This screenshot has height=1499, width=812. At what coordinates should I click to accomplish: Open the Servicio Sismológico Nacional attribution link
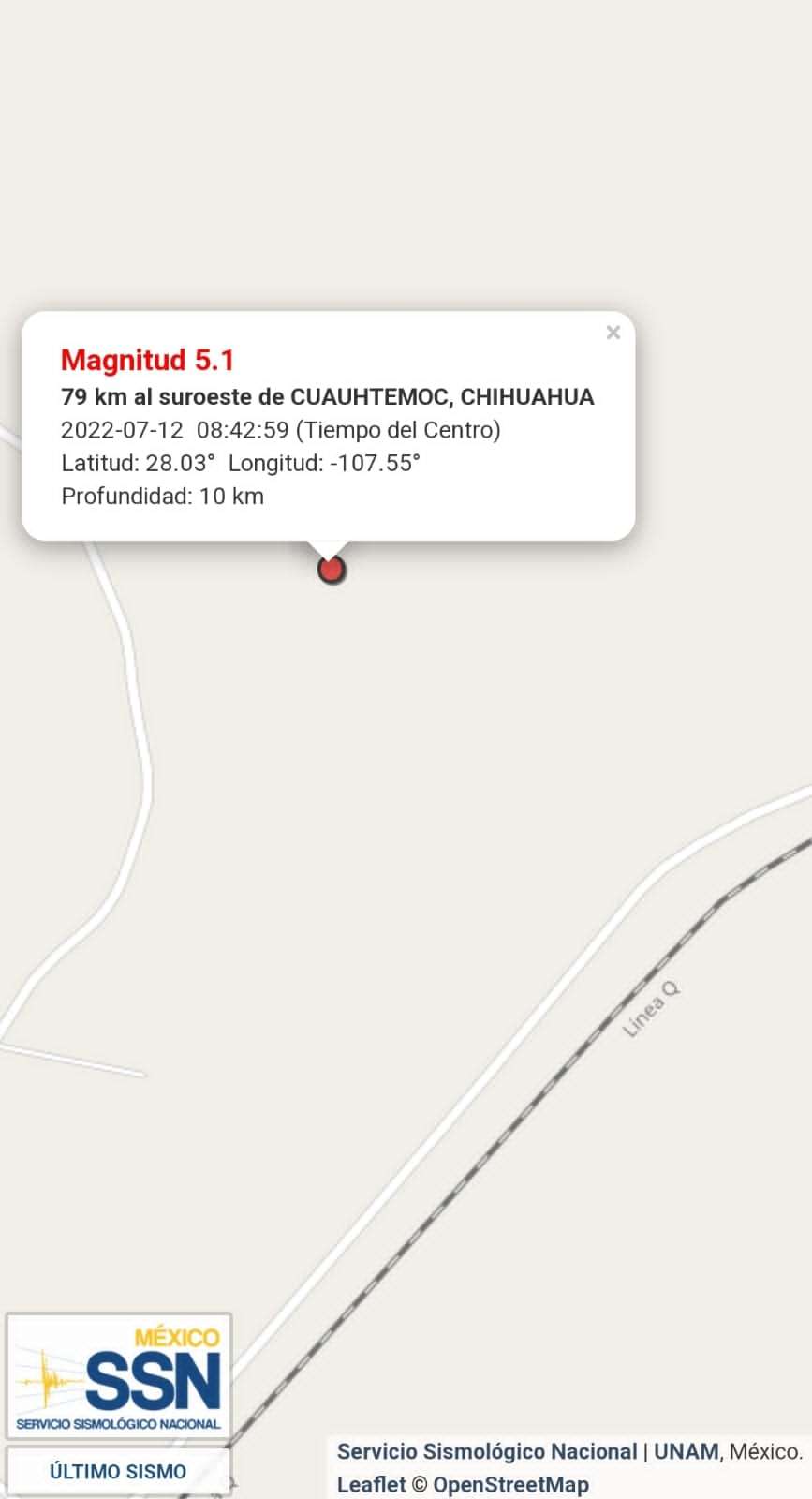(487, 1451)
